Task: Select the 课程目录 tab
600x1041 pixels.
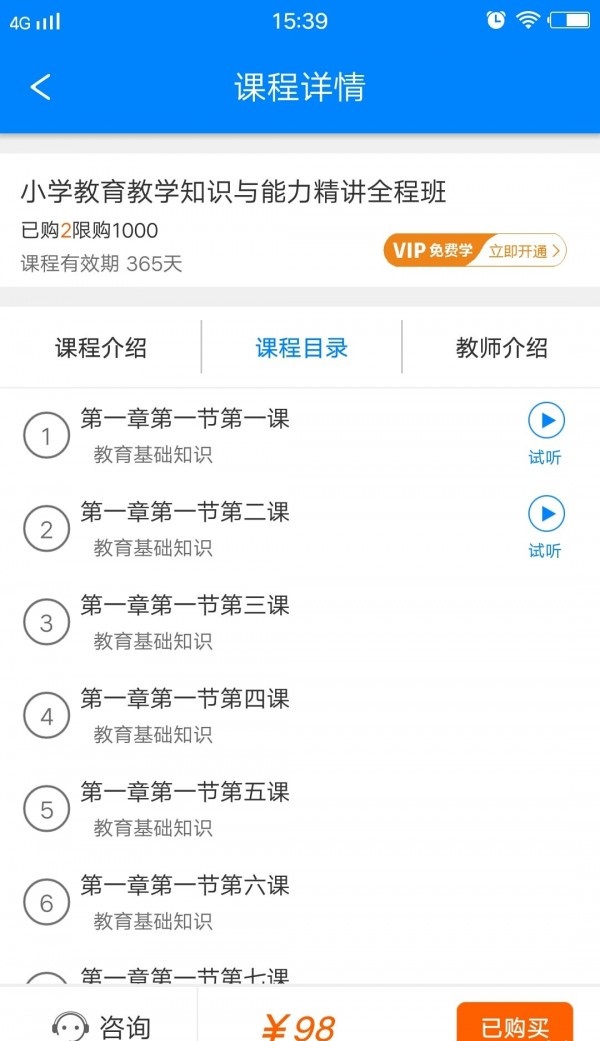Action: tap(301, 348)
